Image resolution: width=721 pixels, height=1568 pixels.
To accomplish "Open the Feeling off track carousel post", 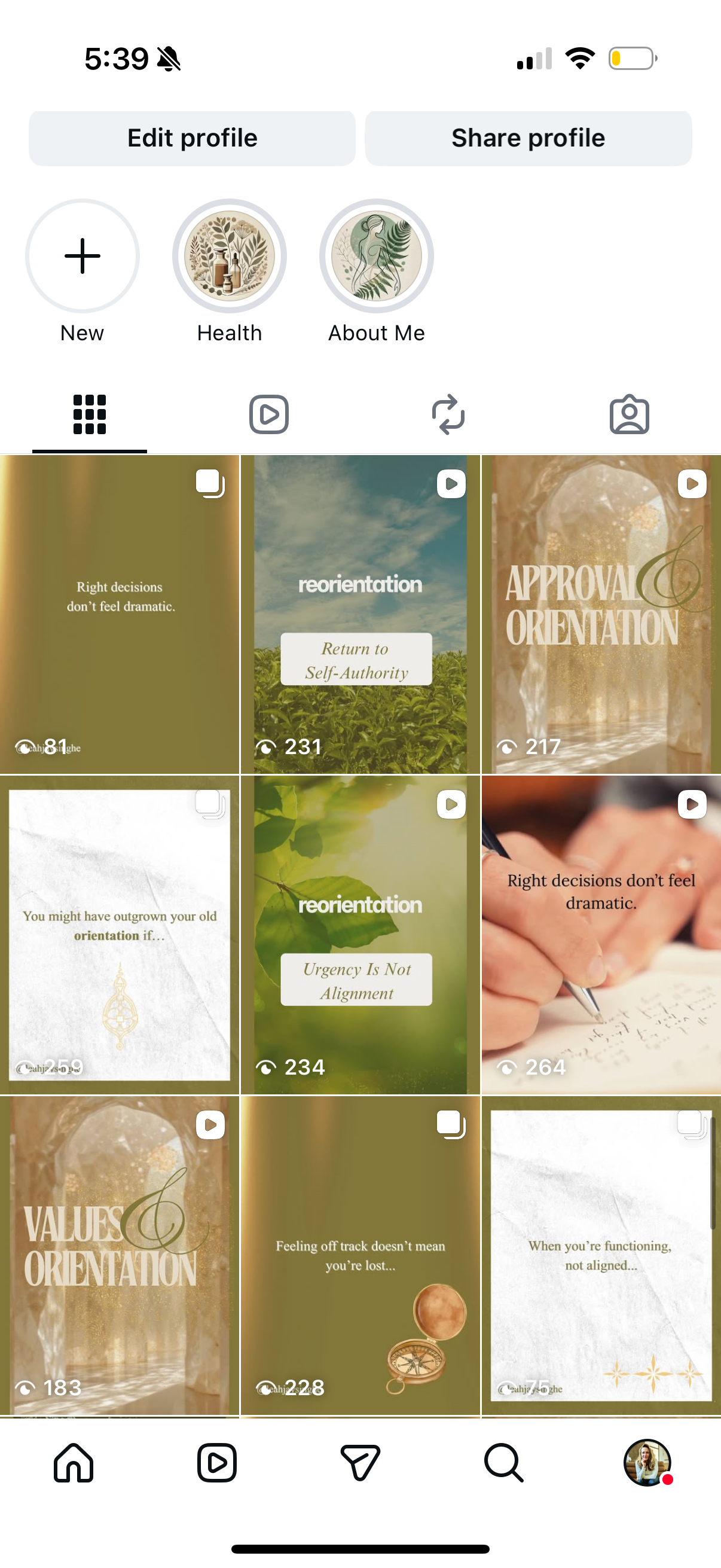I will (360, 1255).
